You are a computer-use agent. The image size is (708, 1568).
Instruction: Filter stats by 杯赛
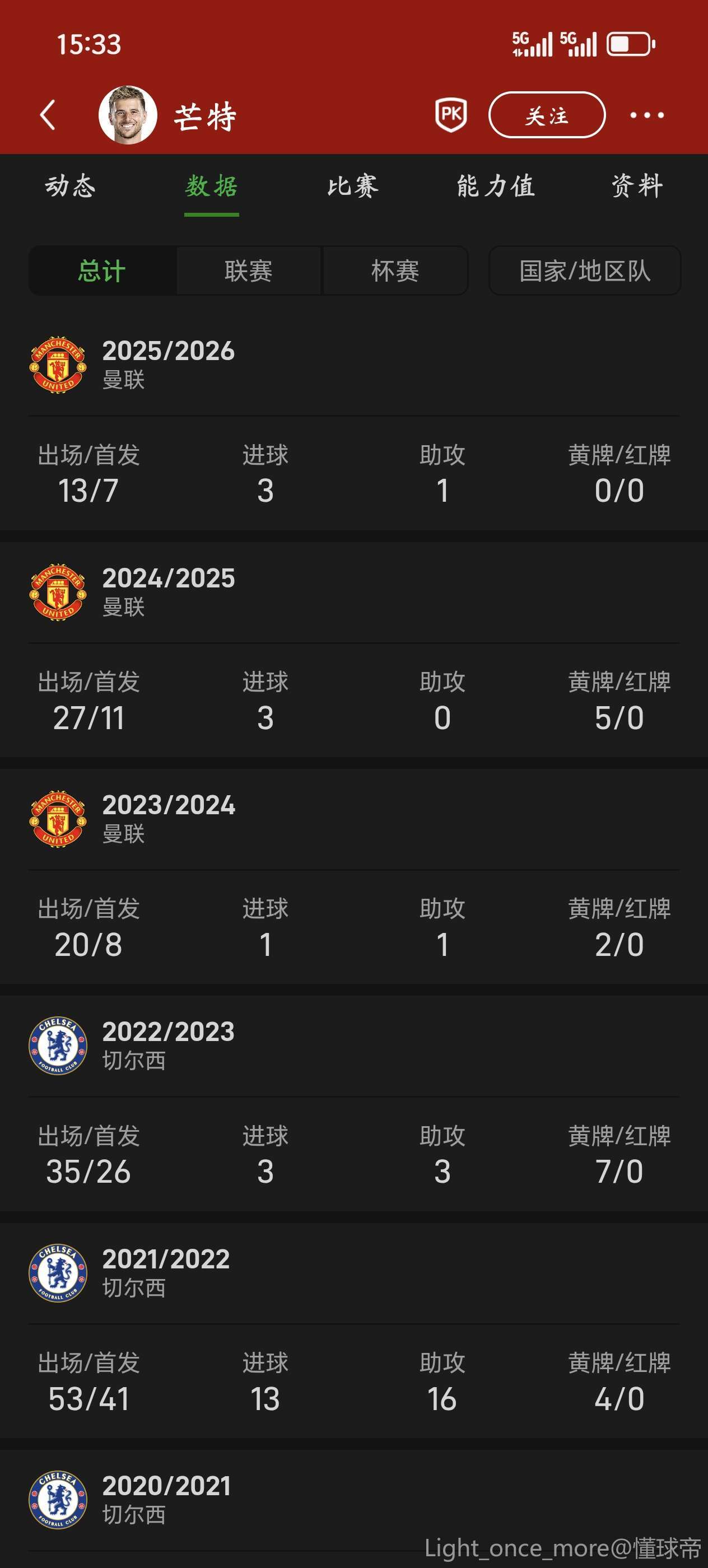395,271
